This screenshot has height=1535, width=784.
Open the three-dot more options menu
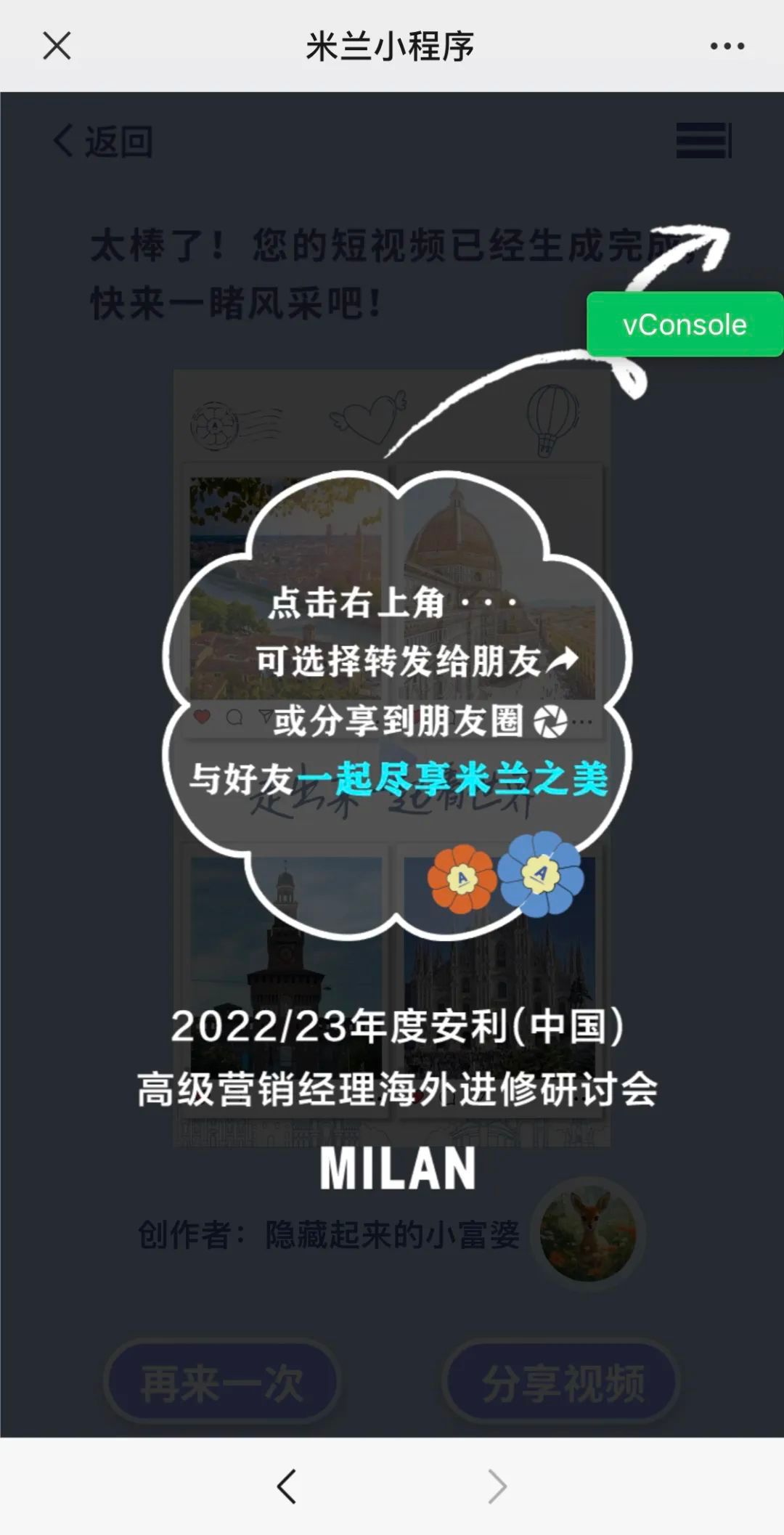coord(727,46)
